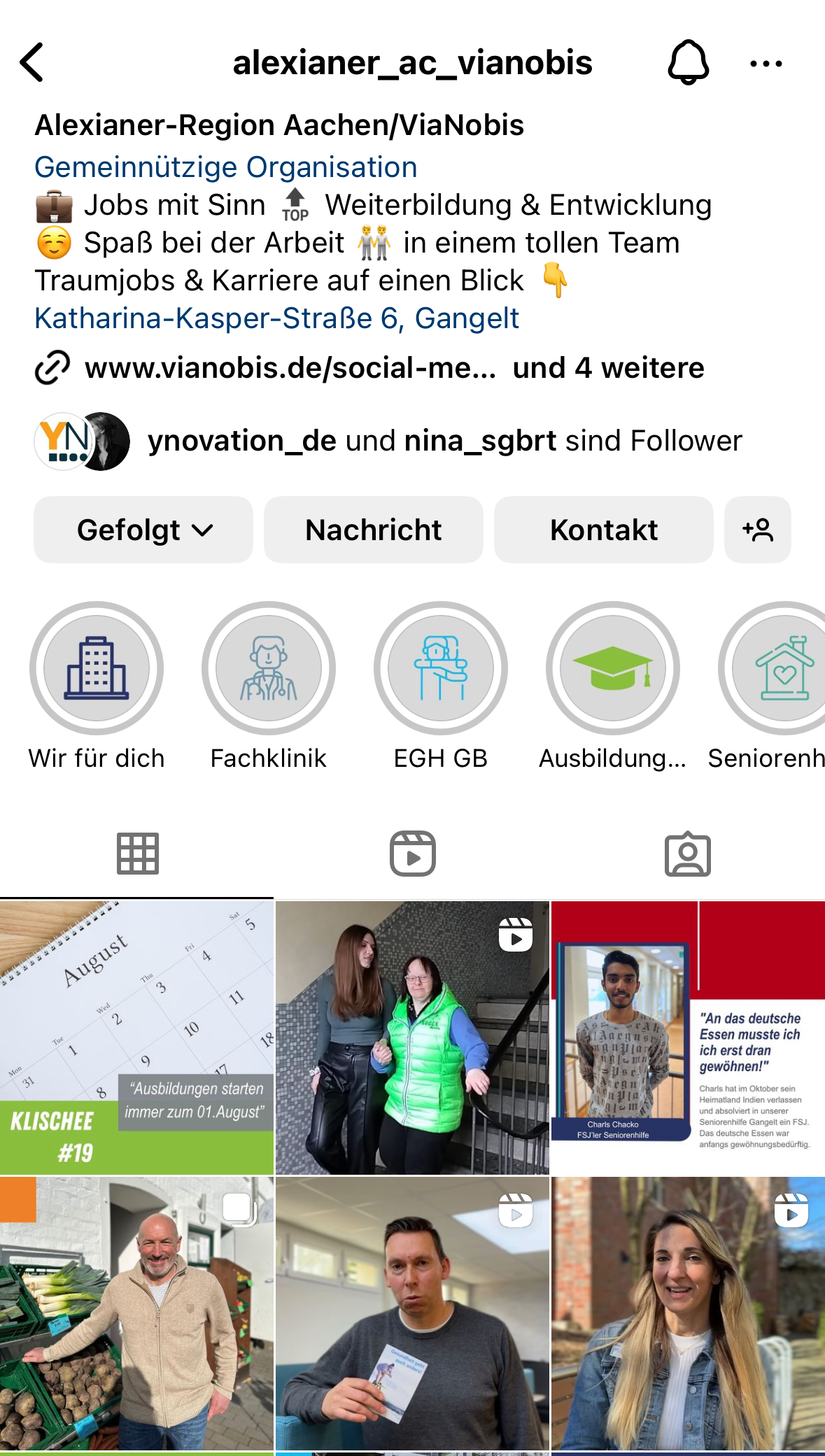Open the Gemeinnützige Organisation category link
Image resolution: width=825 pixels, height=1456 pixels.
click(226, 167)
